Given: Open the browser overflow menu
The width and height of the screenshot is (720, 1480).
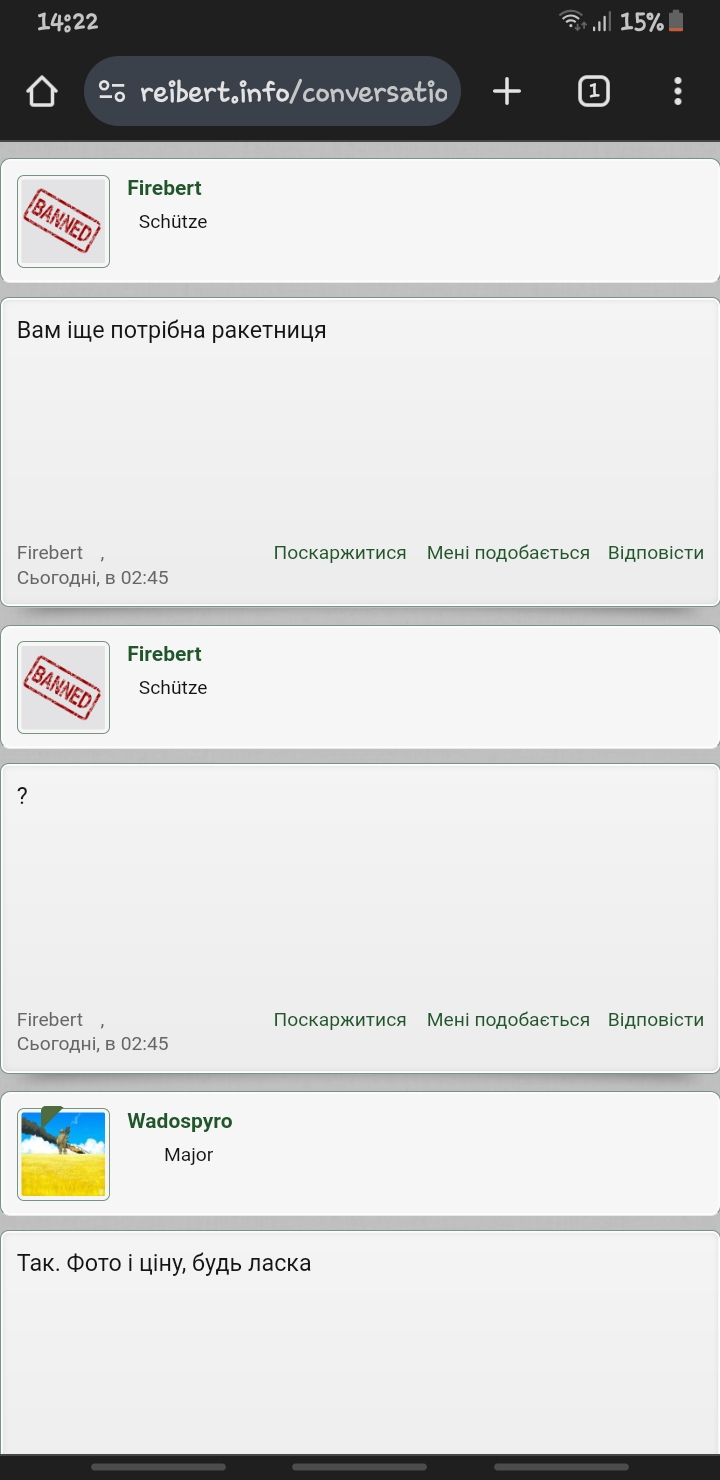Looking at the screenshot, I should tap(678, 92).
